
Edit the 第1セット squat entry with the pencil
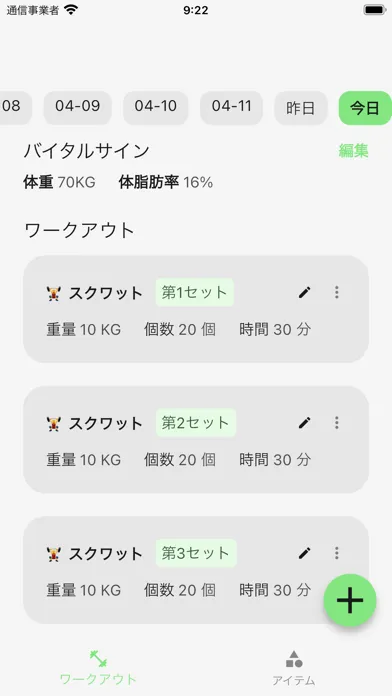(x=305, y=293)
